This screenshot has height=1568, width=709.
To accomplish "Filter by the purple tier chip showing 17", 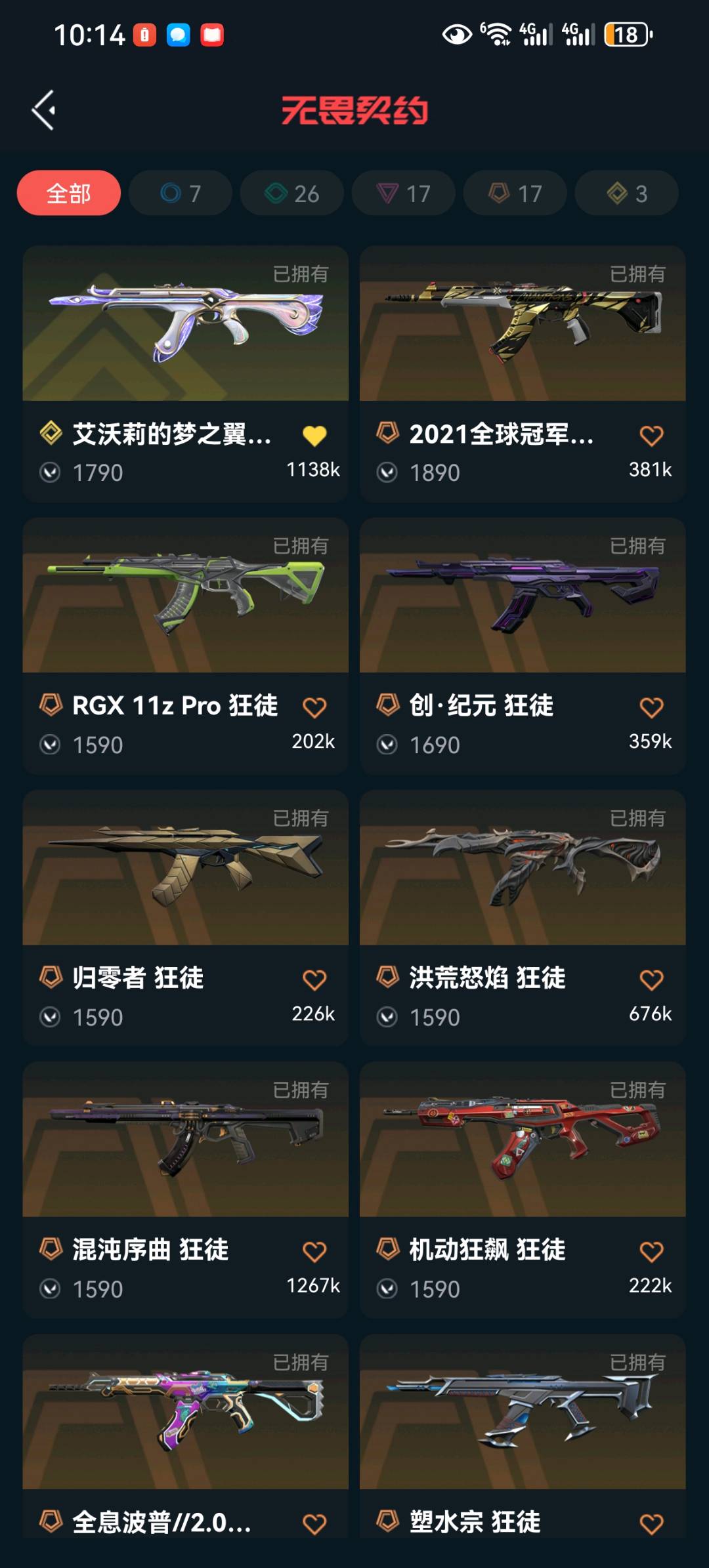I will coord(404,194).
